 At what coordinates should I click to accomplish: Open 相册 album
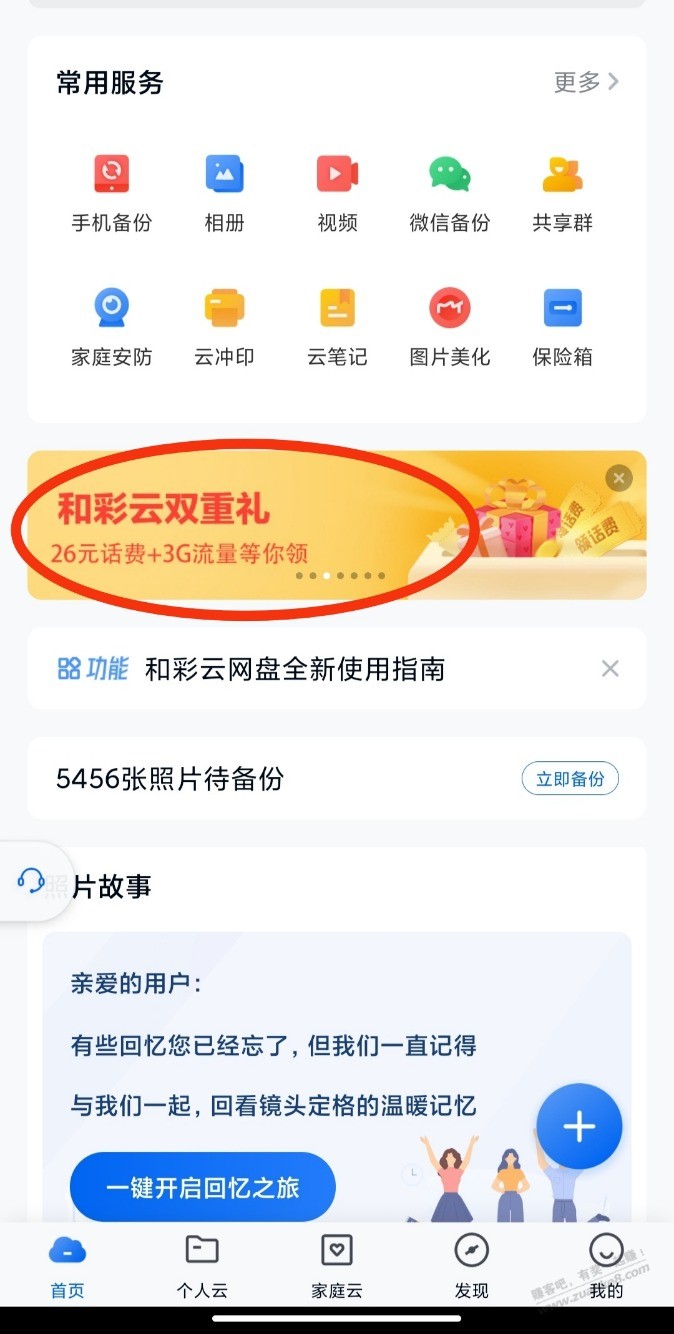pos(224,192)
